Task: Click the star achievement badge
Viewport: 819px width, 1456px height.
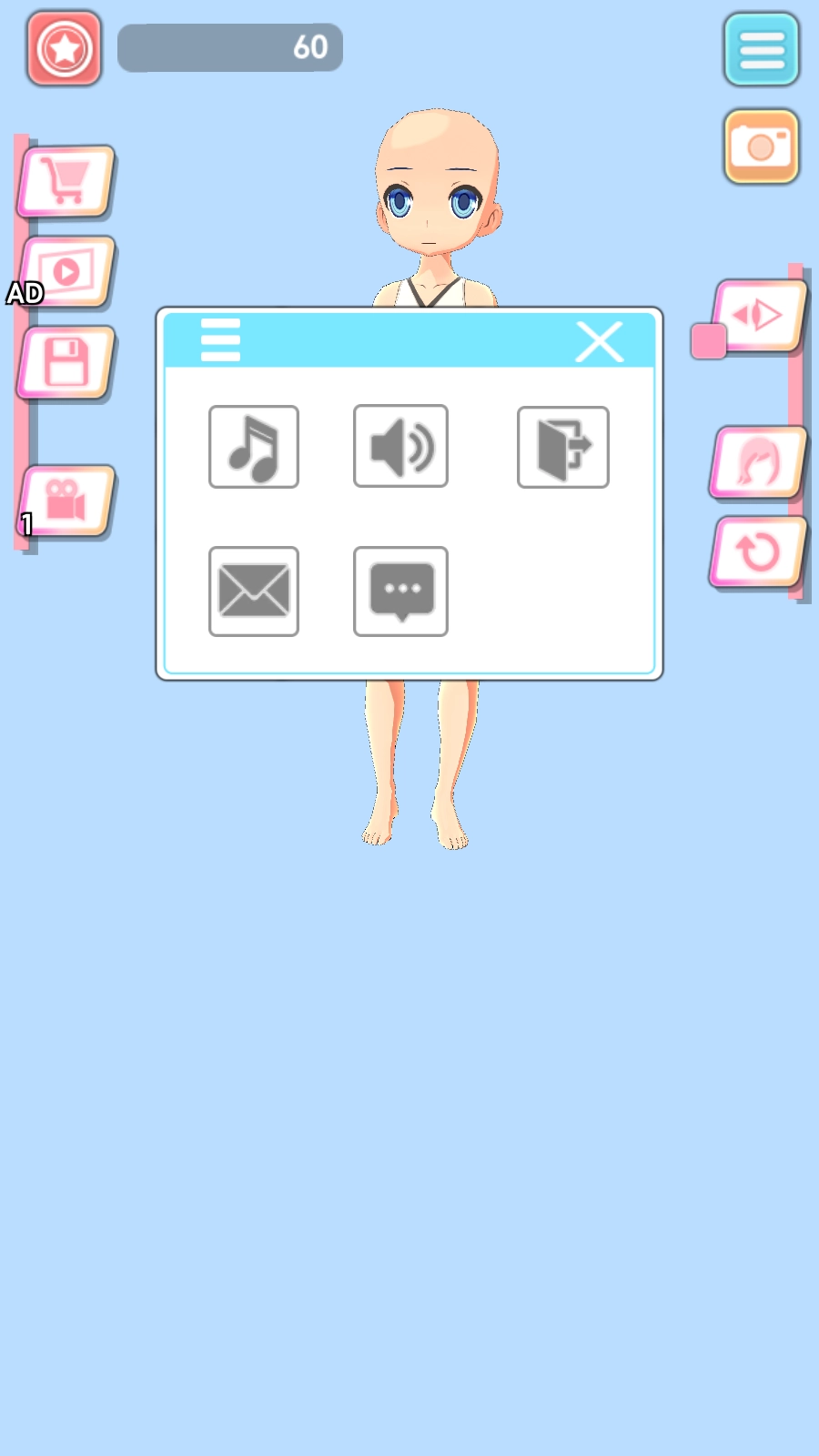Action: coord(64,48)
